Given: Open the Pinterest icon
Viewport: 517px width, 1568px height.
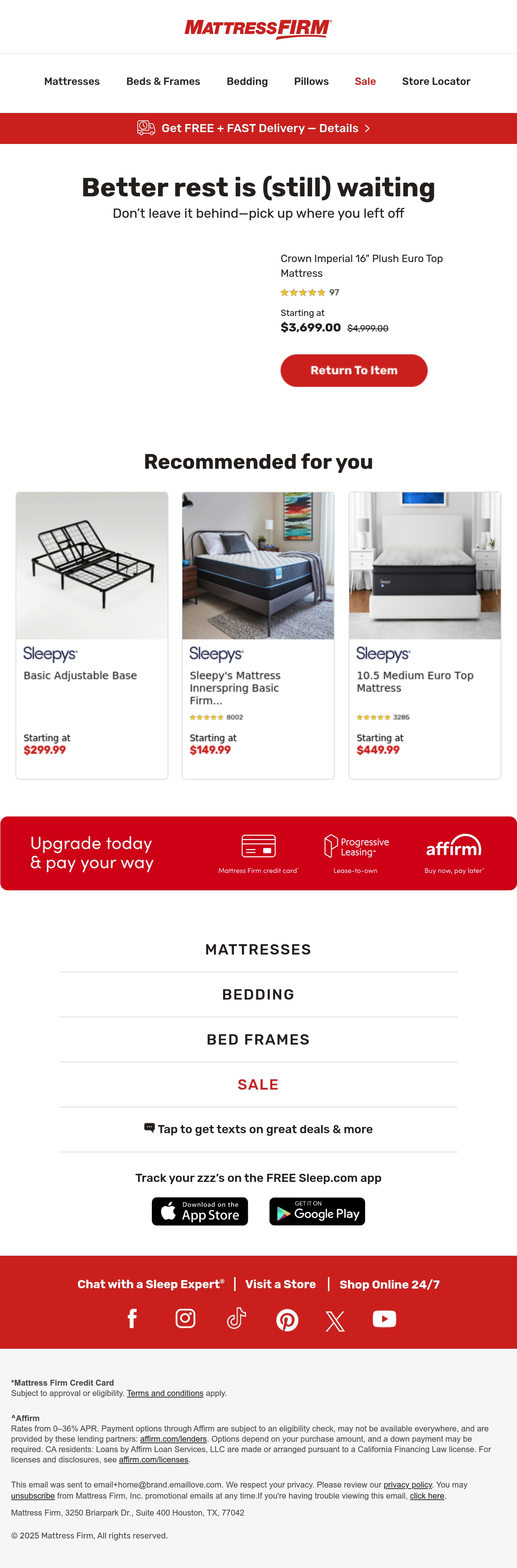Looking at the screenshot, I should point(287,1320).
